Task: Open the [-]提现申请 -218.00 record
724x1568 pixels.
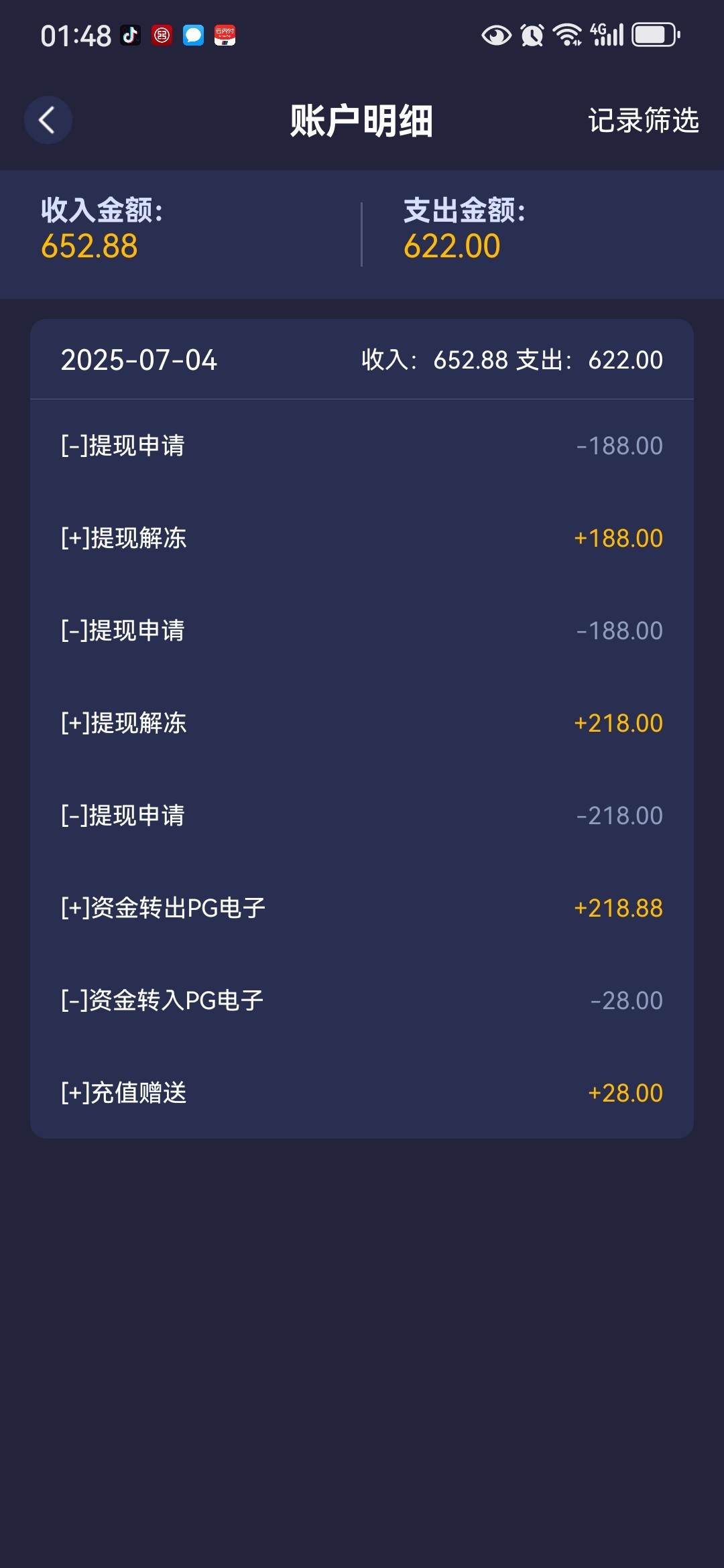Action: (362, 815)
